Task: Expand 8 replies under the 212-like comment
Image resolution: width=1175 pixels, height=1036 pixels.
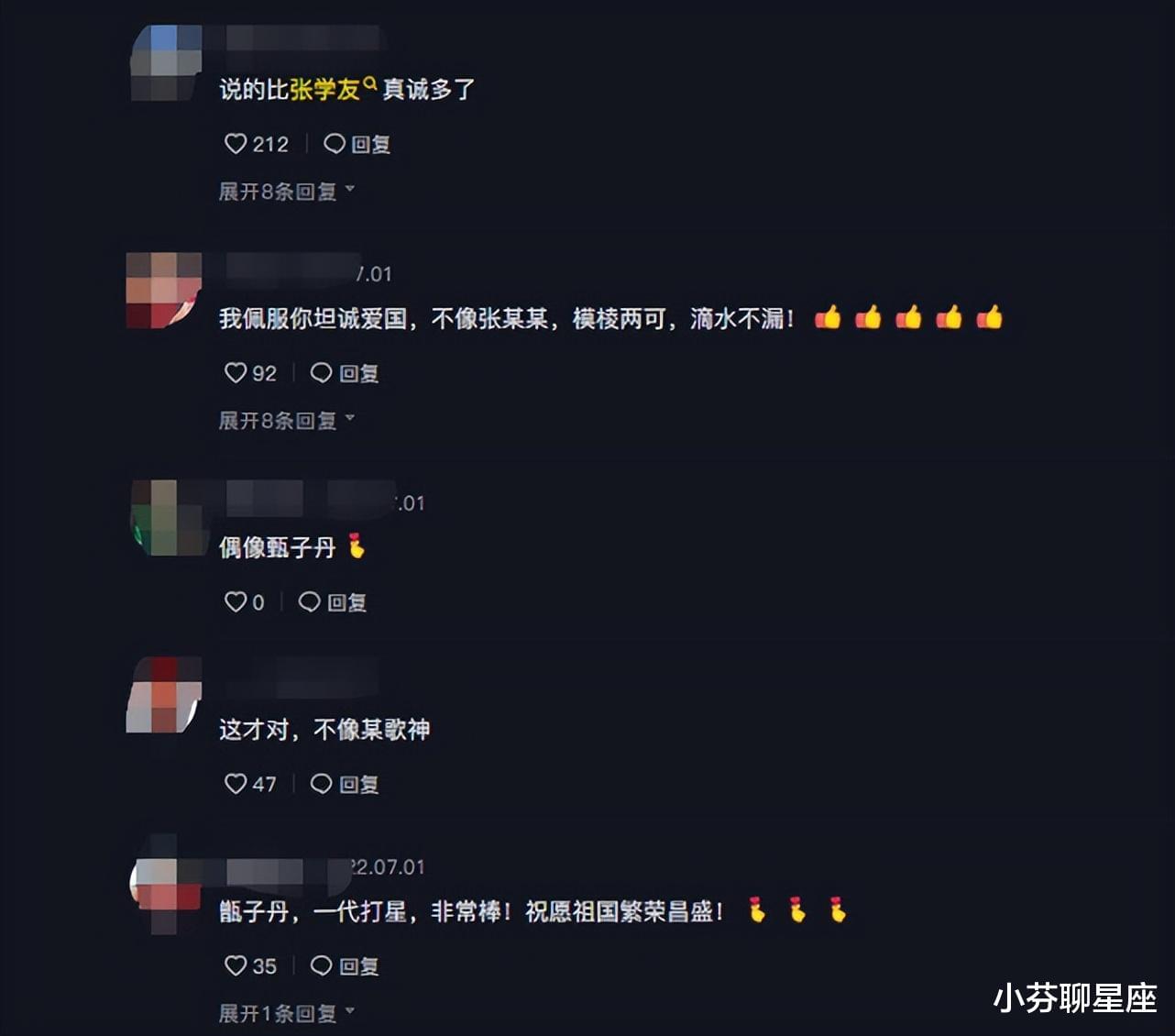Action: 285,192
